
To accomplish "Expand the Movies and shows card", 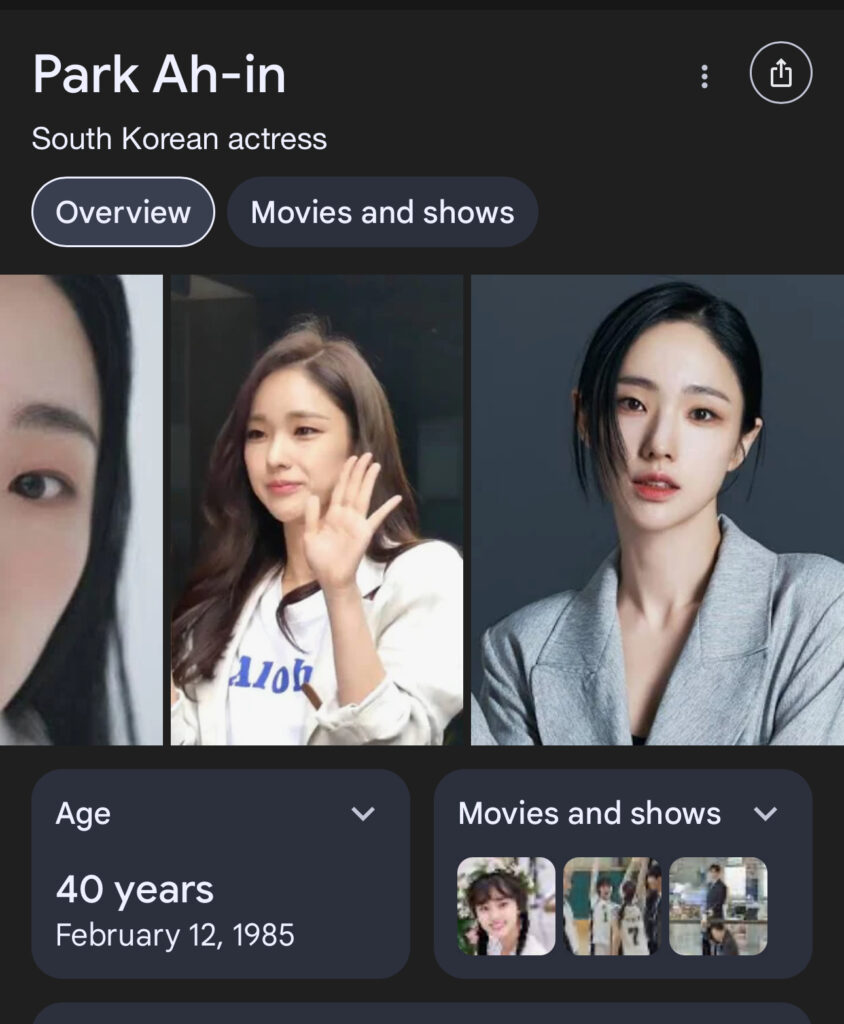I will pyautogui.click(x=765, y=814).
